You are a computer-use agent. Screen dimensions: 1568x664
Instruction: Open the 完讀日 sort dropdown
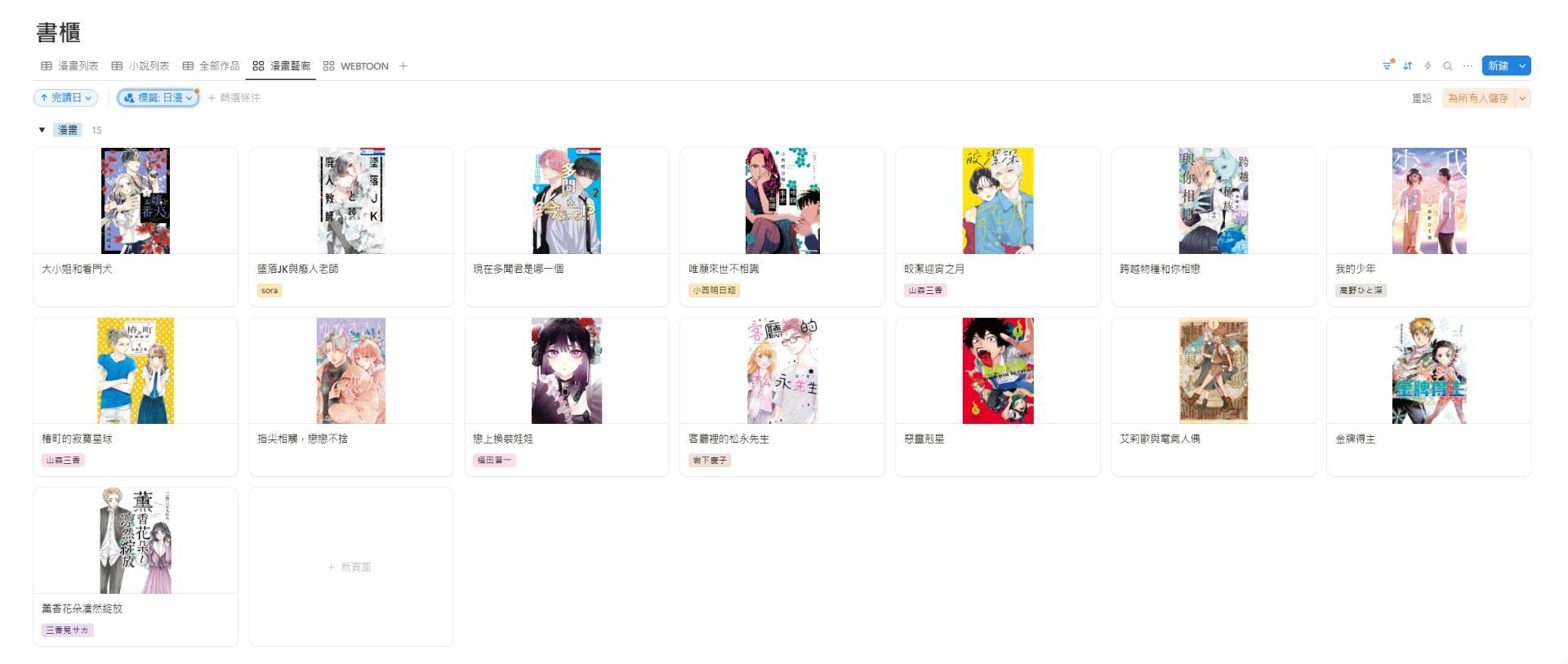tap(66, 98)
